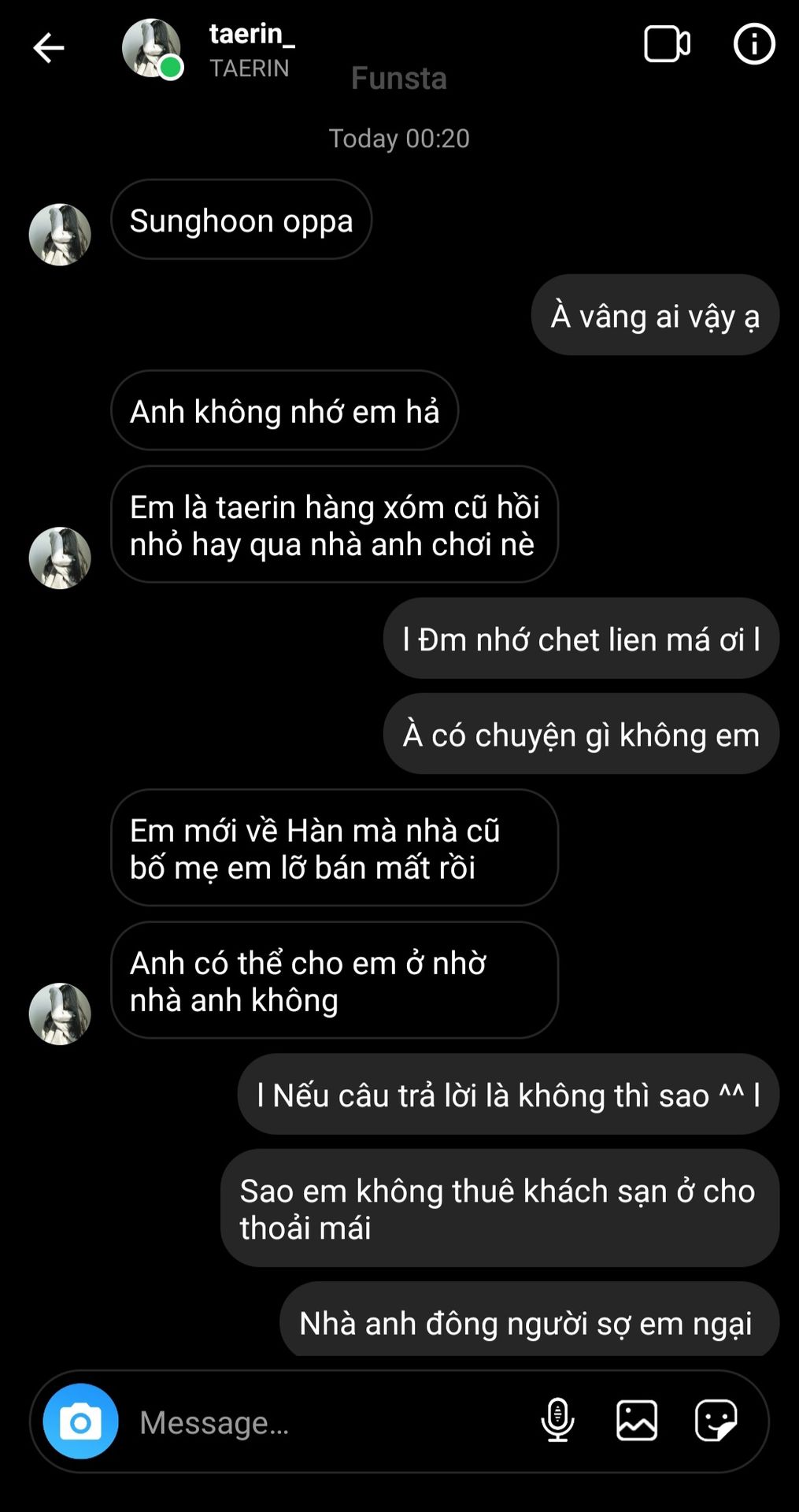Focus the Message text field

(x=331, y=1422)
